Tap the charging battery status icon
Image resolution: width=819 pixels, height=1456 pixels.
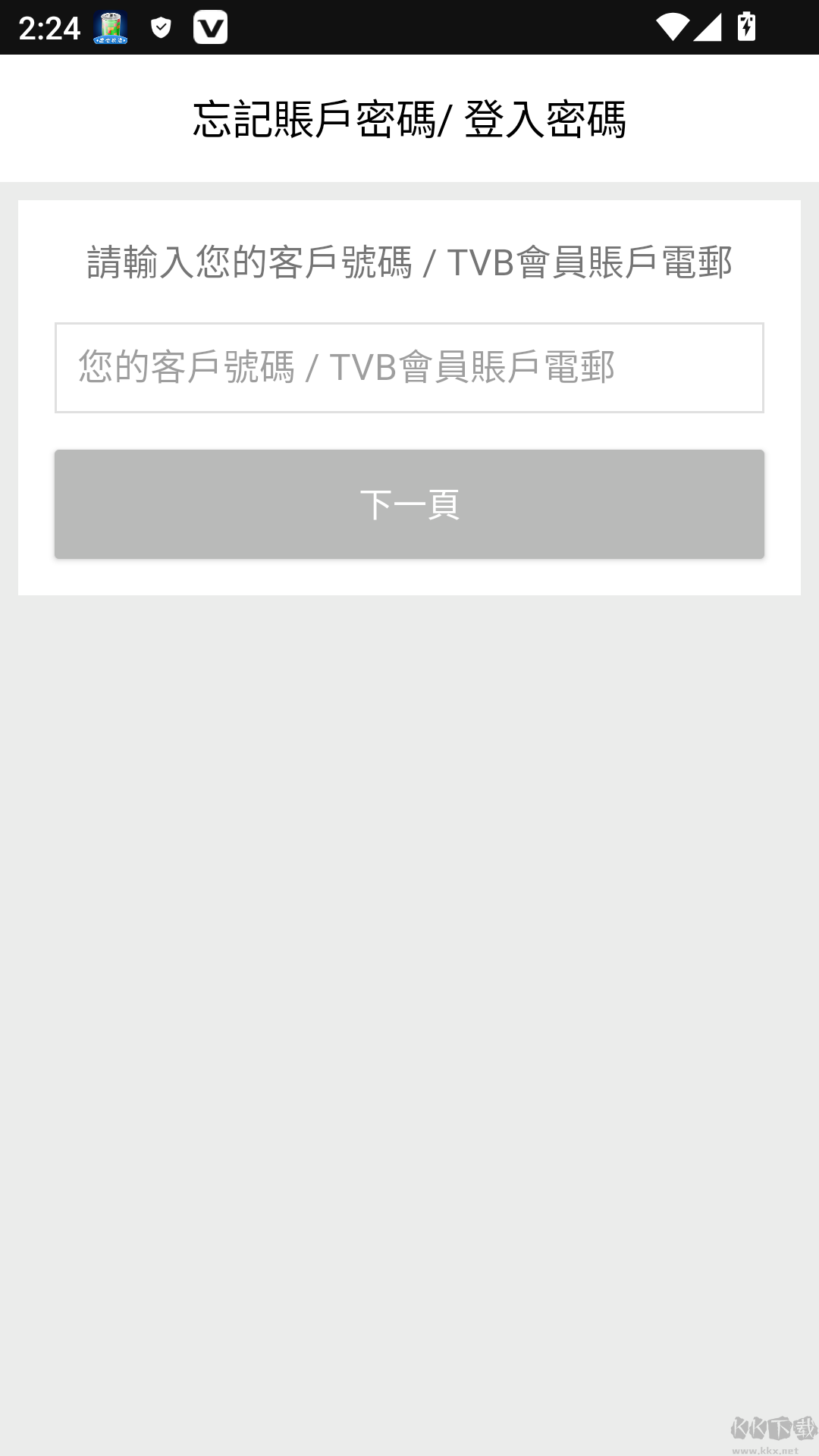pyautogui.click(x=746, y=27)
